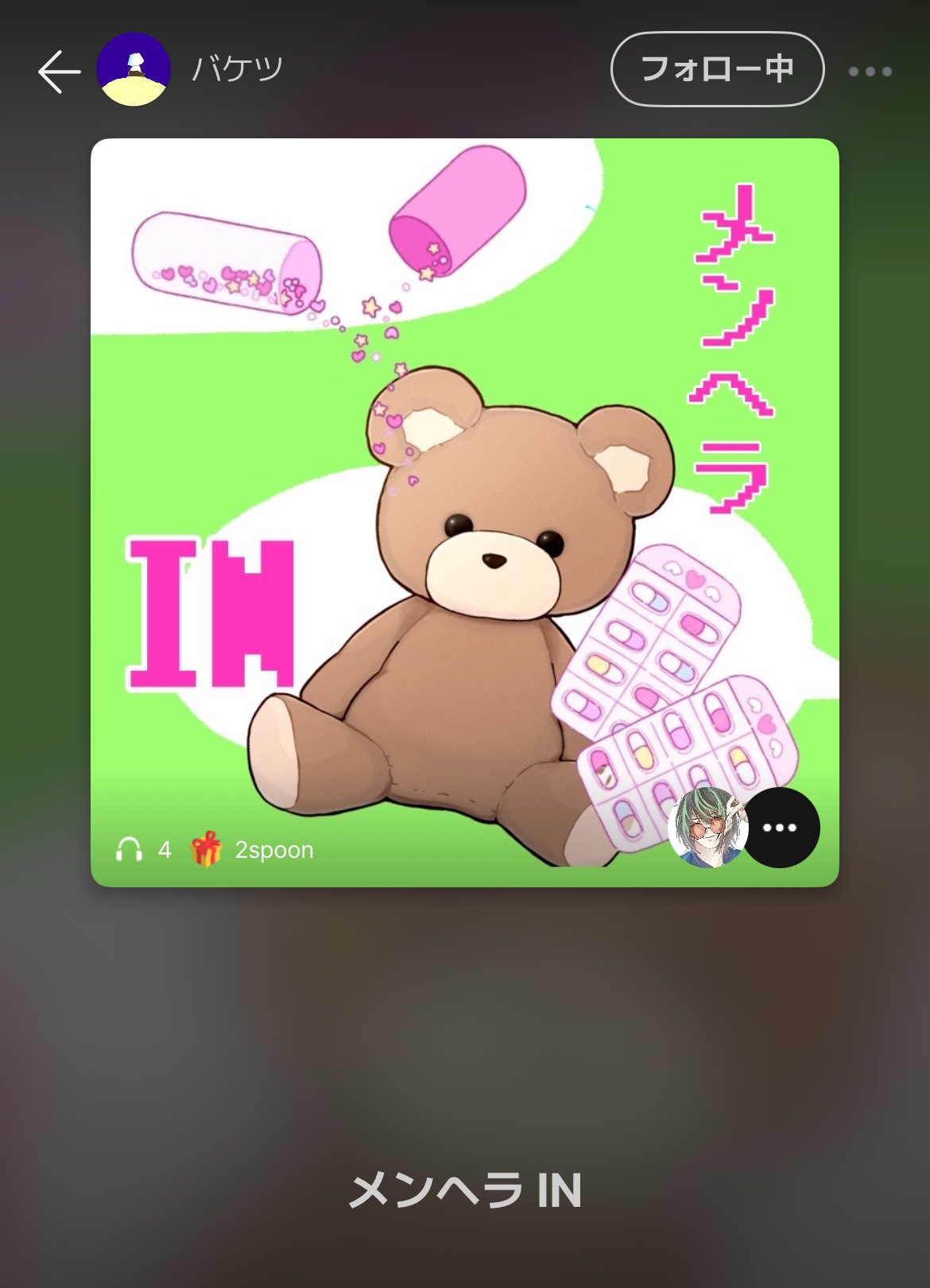This screenshot has height=1288, width=930.
Task: Open the top-right overflow menu
Action: pos(870,72)
